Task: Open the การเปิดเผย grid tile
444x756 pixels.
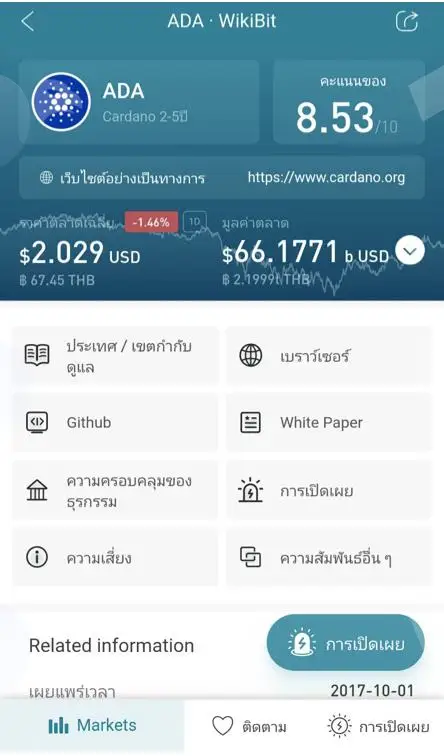Action: tap(329, 490)
